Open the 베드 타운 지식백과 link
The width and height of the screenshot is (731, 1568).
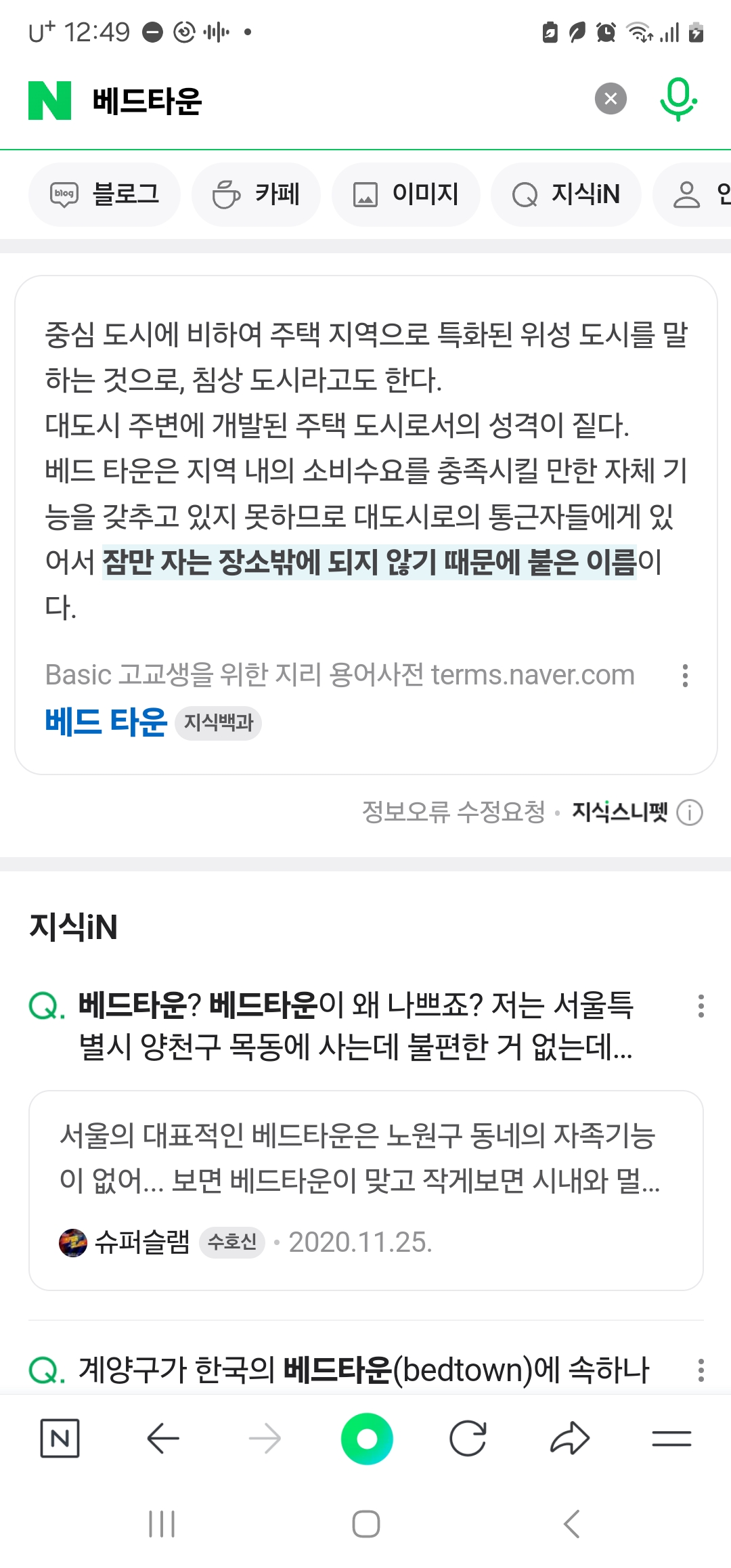click(106, 722)
